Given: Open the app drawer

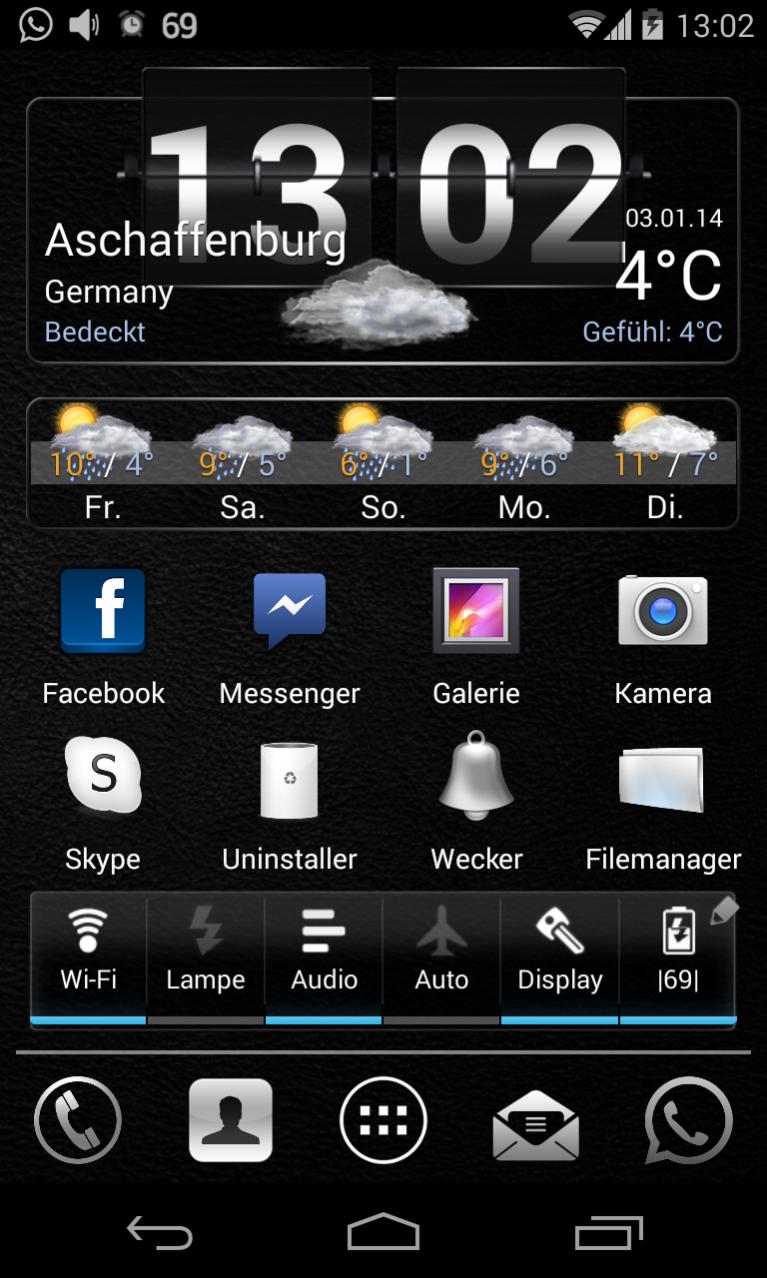Looking at the screenshot, I should [x=383, y=1121].
